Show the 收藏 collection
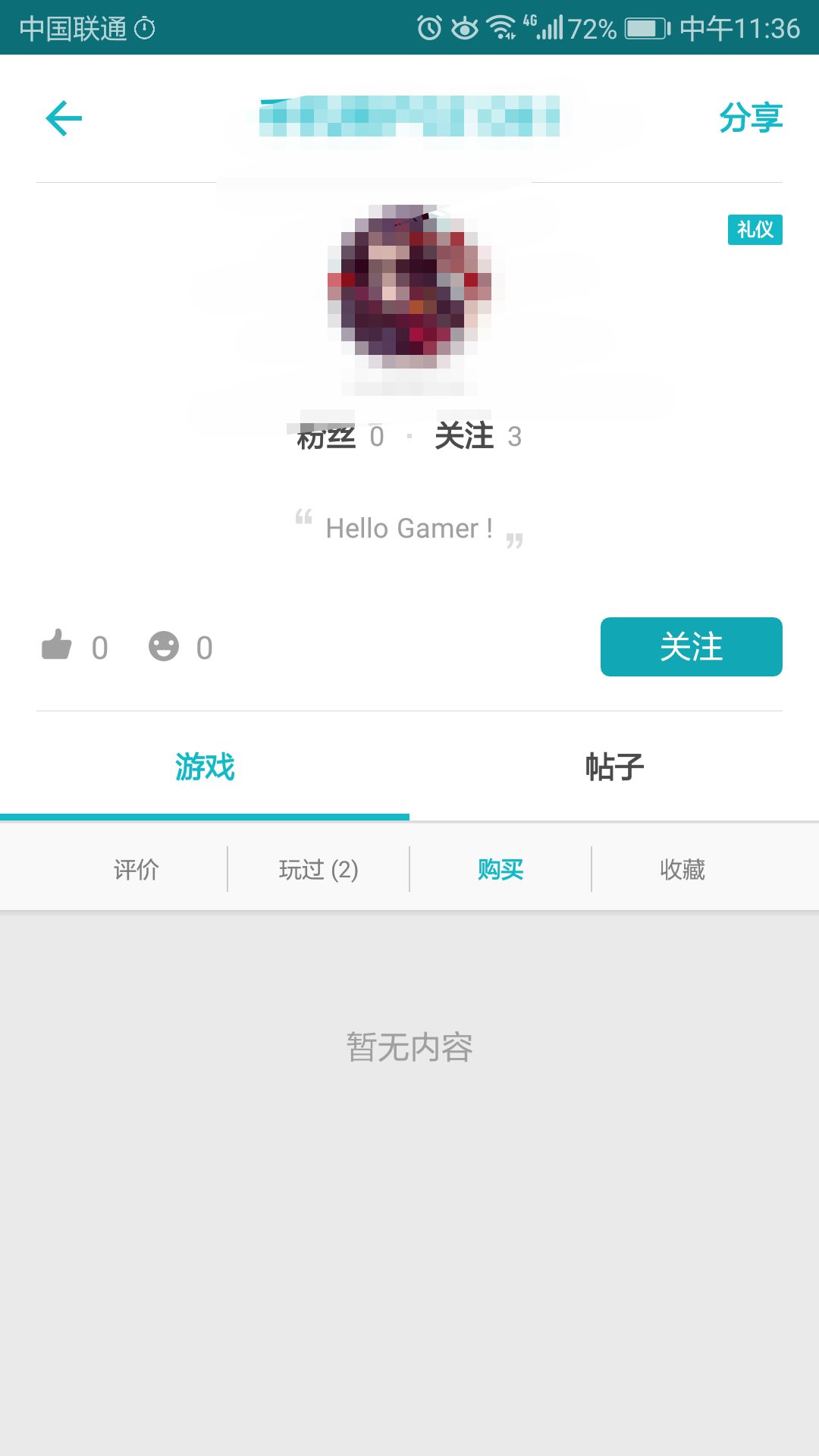Image resolution: width=819 pixels, height=1456 pixels. (682, 869)
